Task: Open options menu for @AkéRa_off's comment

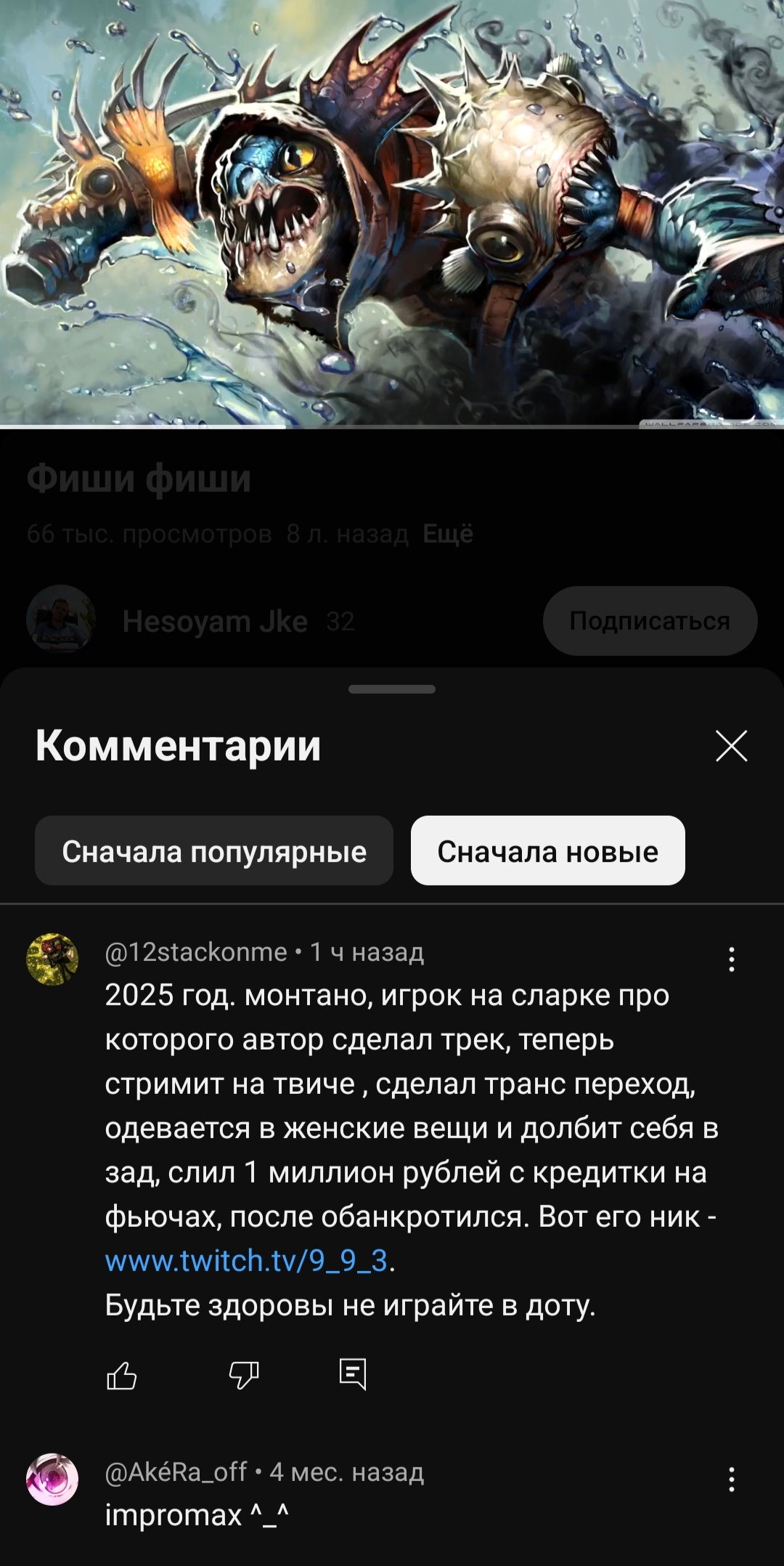Action: (731, 1480)
